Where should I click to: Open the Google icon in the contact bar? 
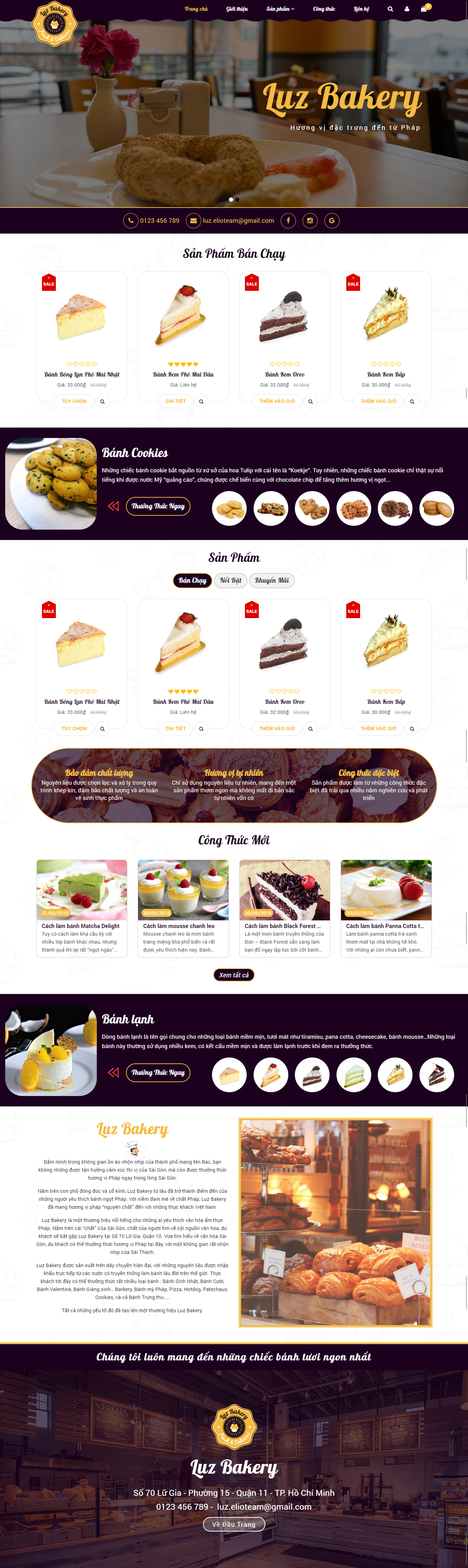pyautogui.click(x=332, y=220)
